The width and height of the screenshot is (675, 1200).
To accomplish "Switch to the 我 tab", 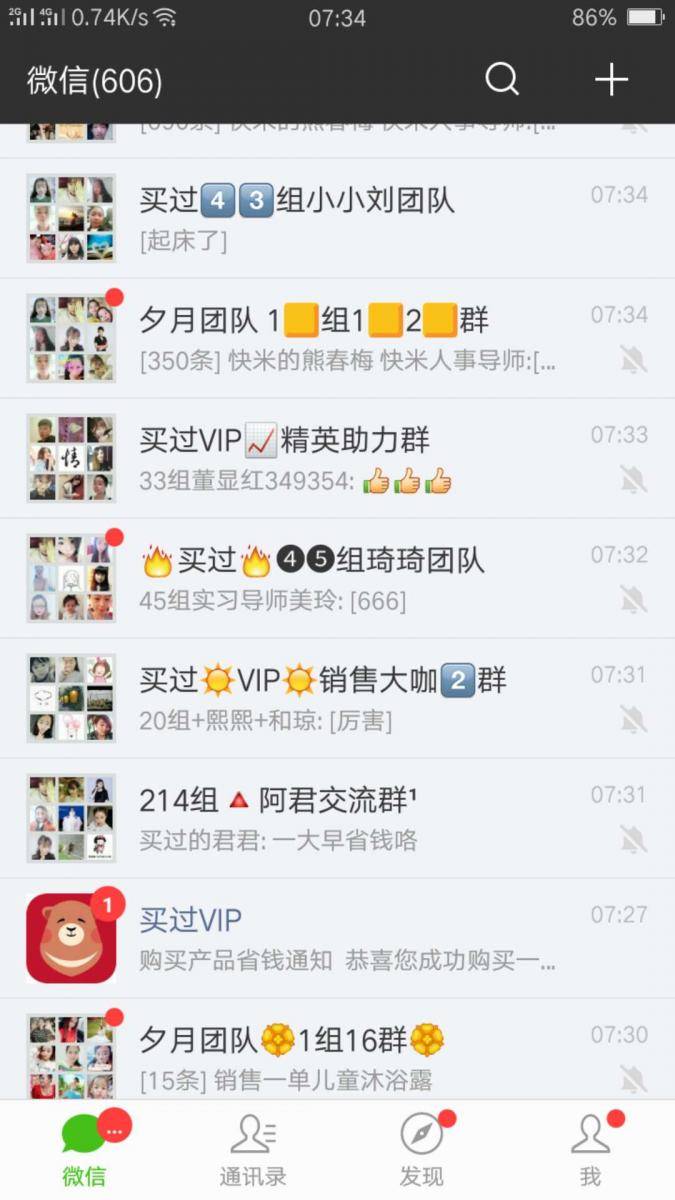I will pos(590,1150).
